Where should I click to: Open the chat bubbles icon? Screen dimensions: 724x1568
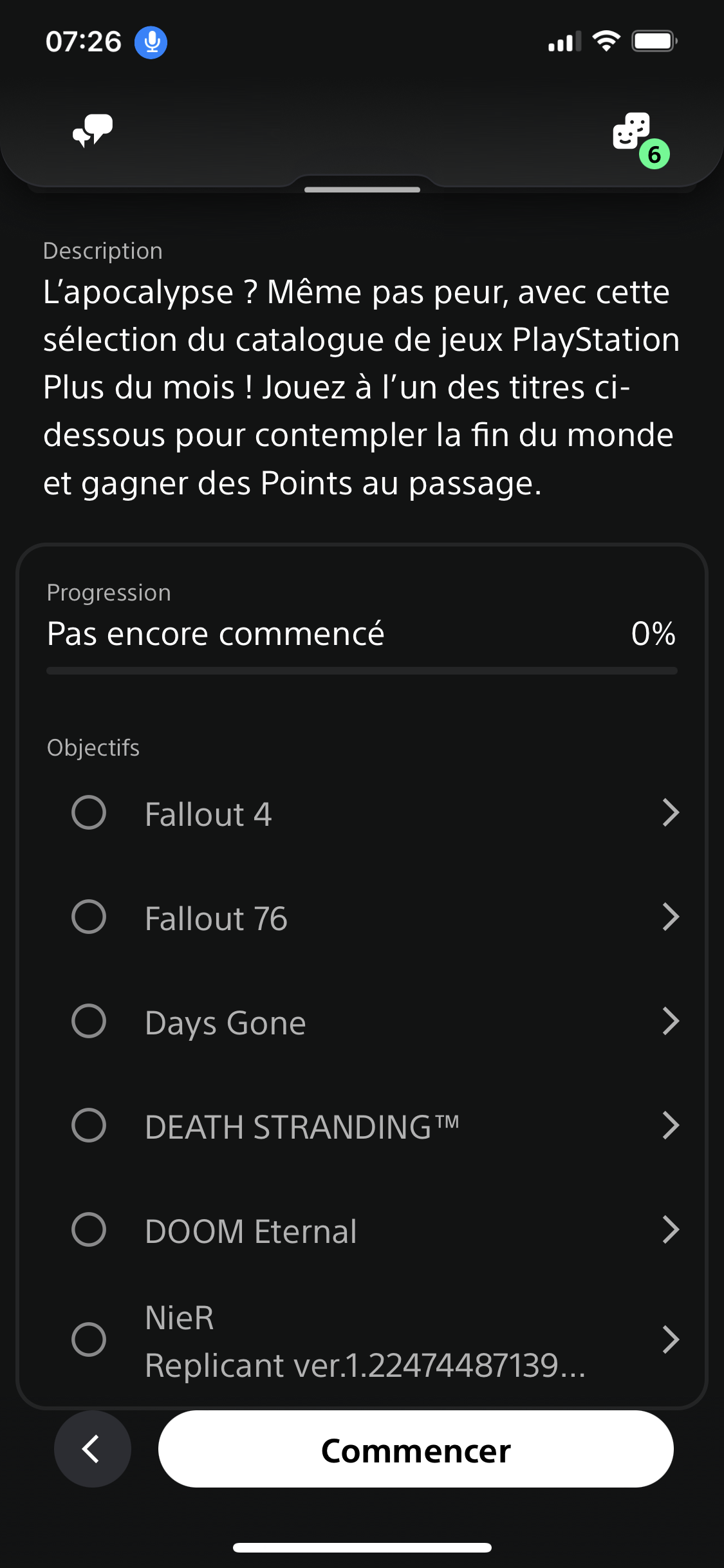93,131
